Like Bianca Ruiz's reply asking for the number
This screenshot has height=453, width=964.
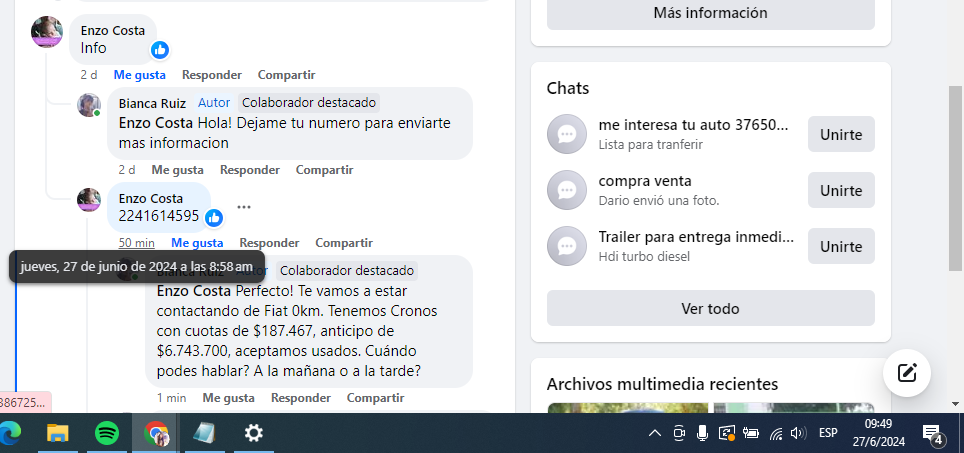177,170
